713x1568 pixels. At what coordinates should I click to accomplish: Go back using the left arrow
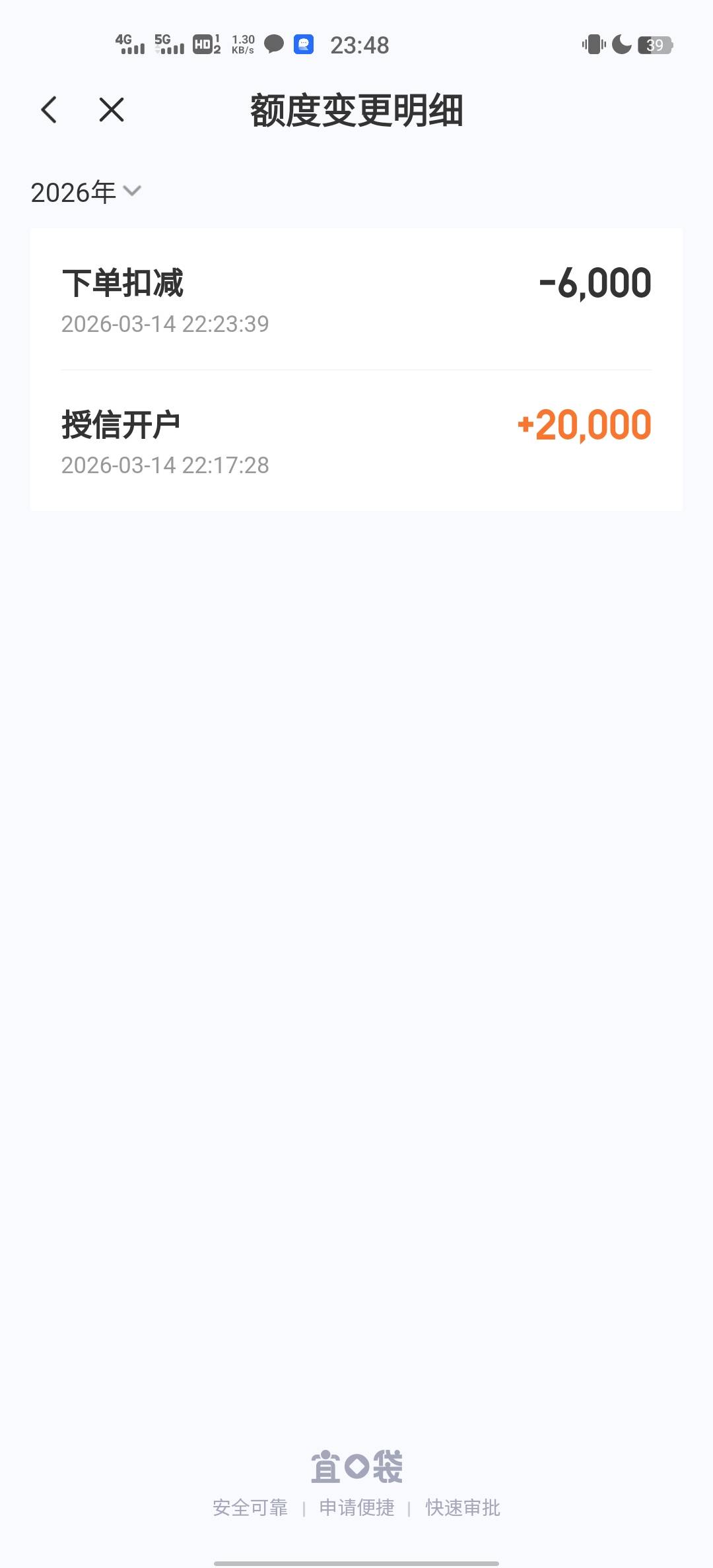coord(50,110)
